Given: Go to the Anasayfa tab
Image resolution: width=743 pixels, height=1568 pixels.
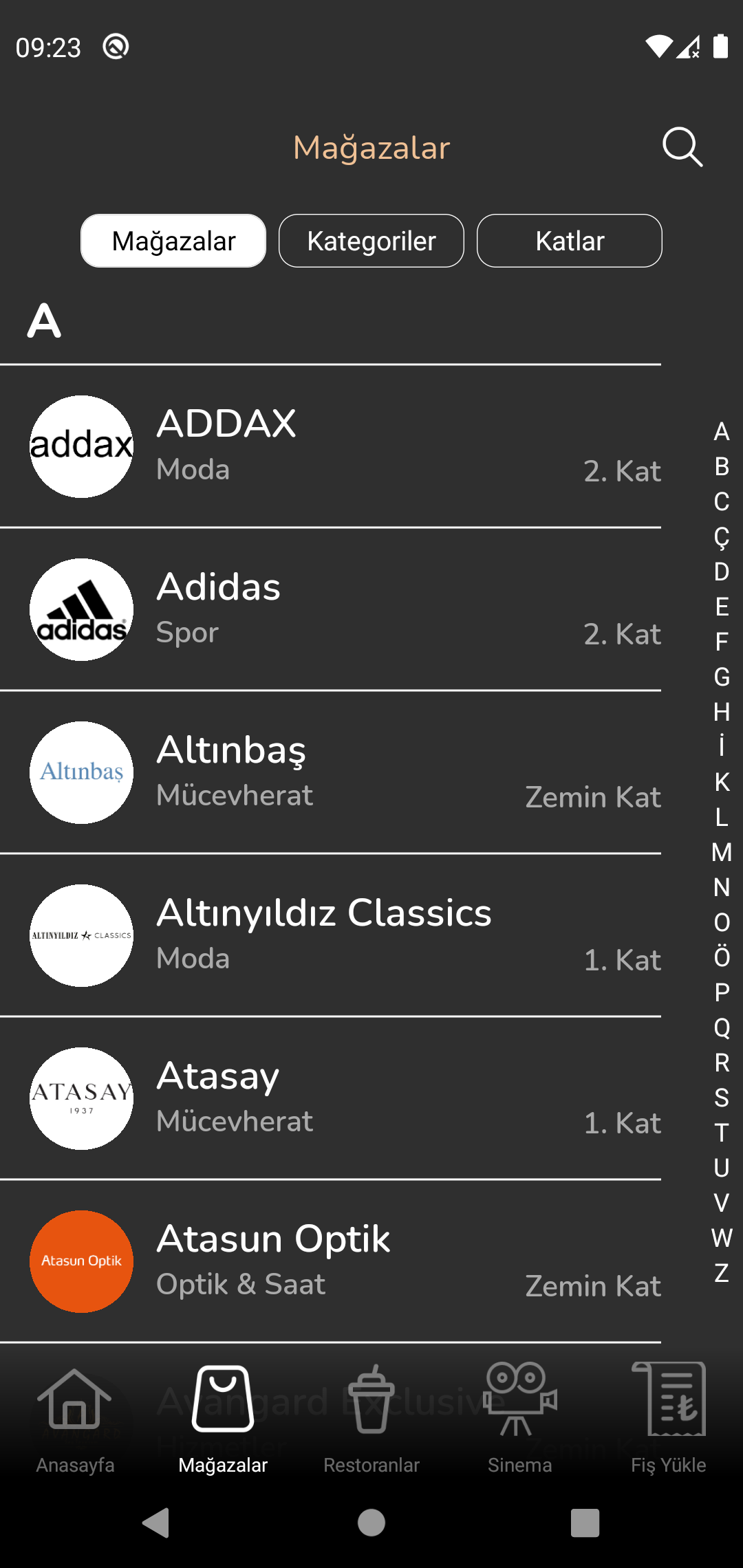Looking at the screenshot, I should [x=75, y=1418].
